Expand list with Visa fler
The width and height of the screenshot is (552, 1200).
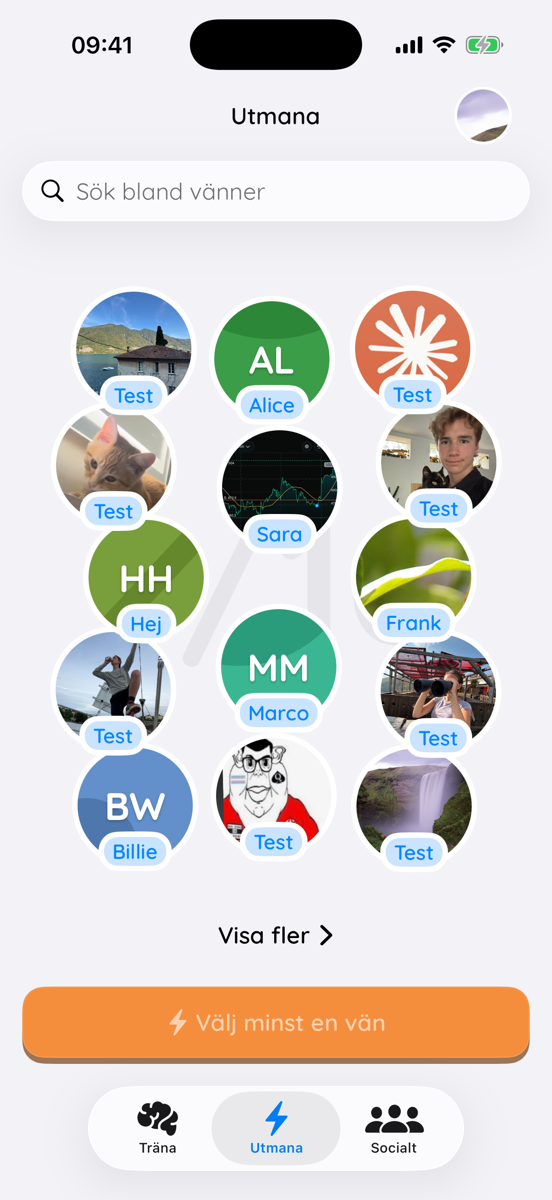[276, 935]
